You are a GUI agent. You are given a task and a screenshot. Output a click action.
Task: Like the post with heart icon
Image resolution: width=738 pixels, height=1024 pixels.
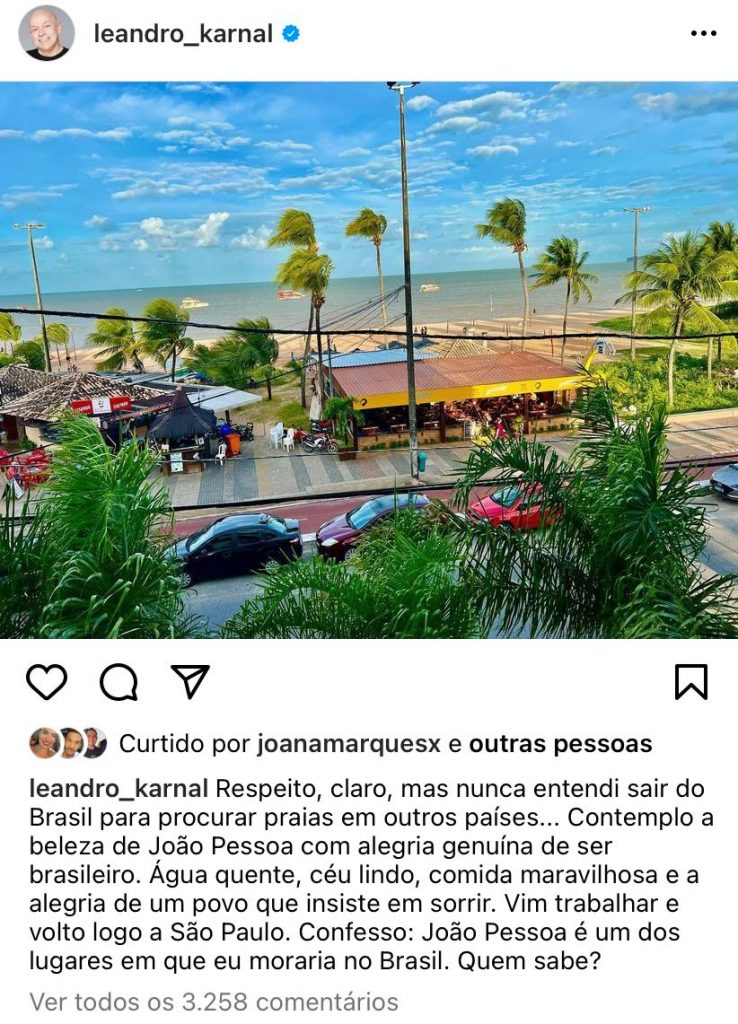pyautogui.click(x=46, y=681)
